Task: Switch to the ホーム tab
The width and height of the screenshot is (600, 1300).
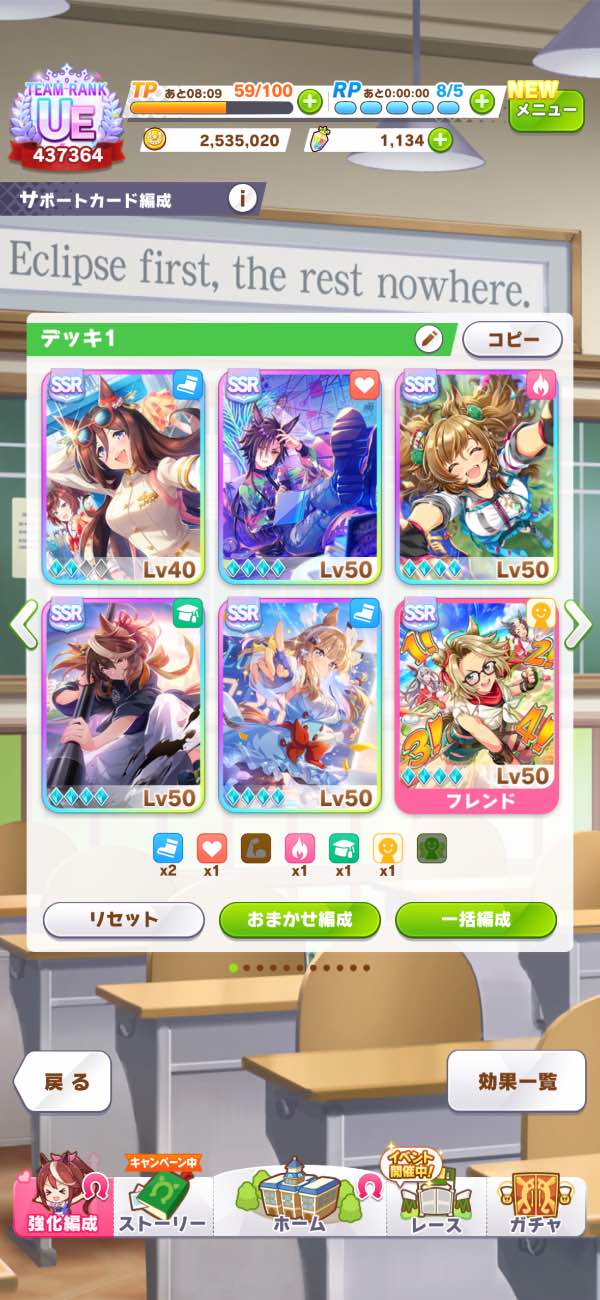Action: tap(300, 1195)
